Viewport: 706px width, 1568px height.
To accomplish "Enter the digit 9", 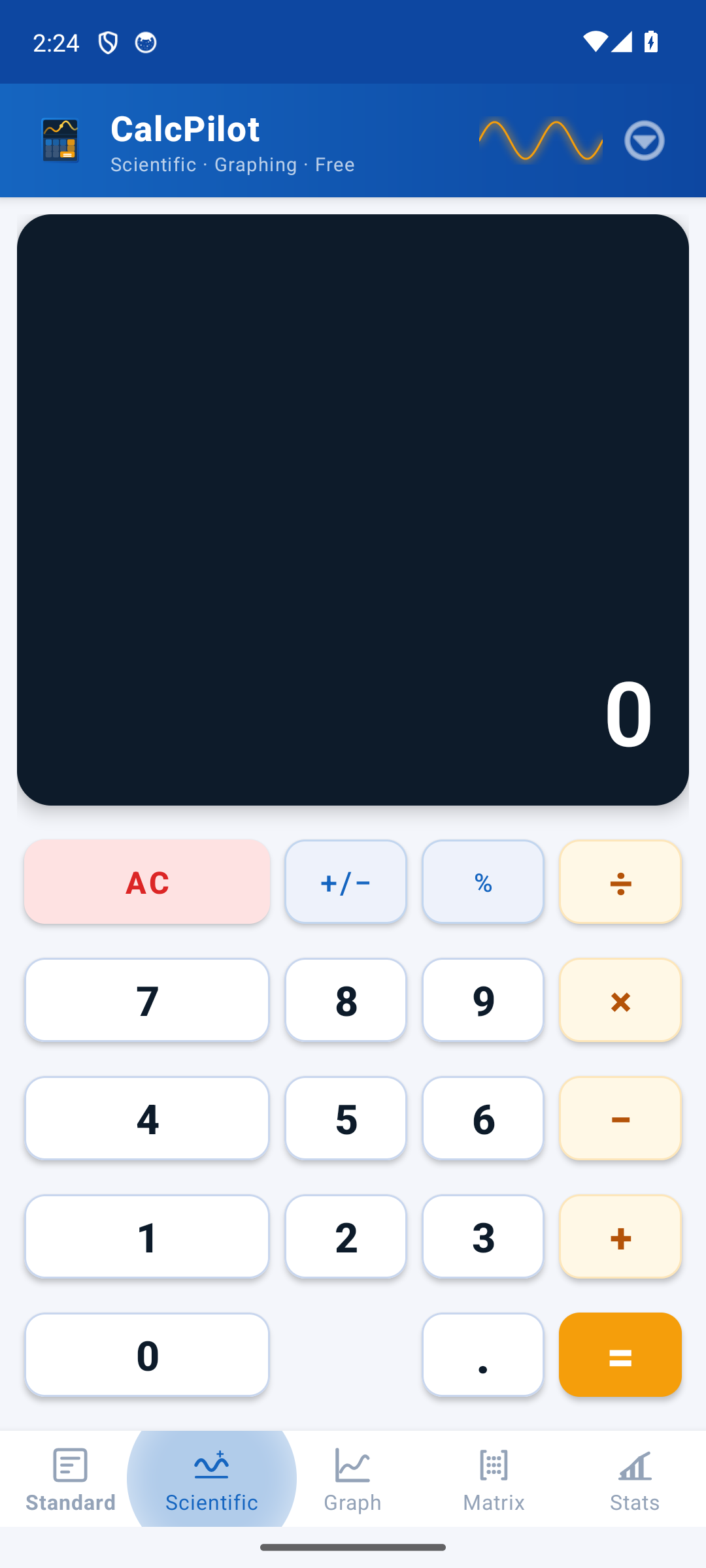I will (x=483, y=1000).
